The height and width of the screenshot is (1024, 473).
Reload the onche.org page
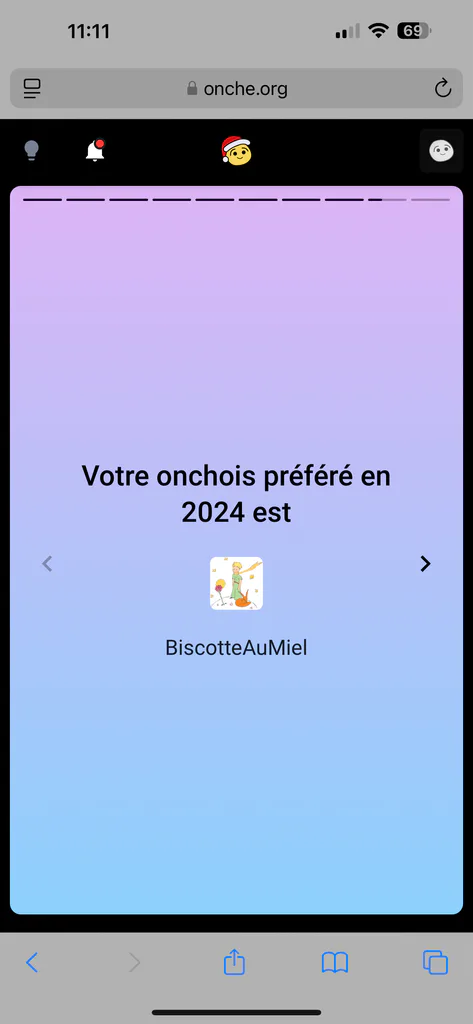[x=443, y=88]
